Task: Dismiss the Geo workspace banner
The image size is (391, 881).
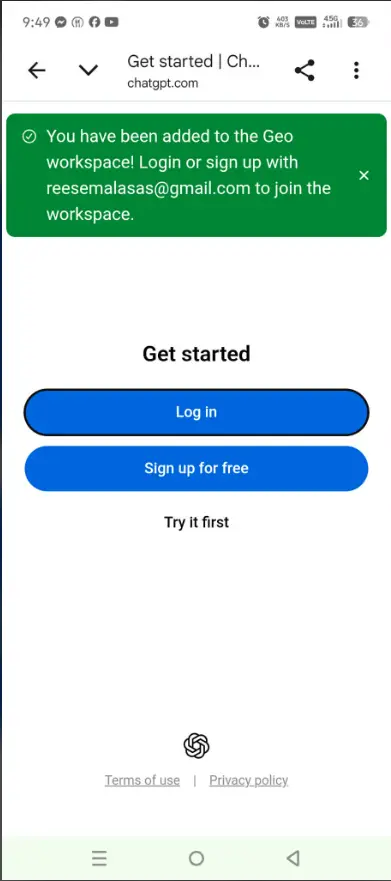Action: coord(364,175)
